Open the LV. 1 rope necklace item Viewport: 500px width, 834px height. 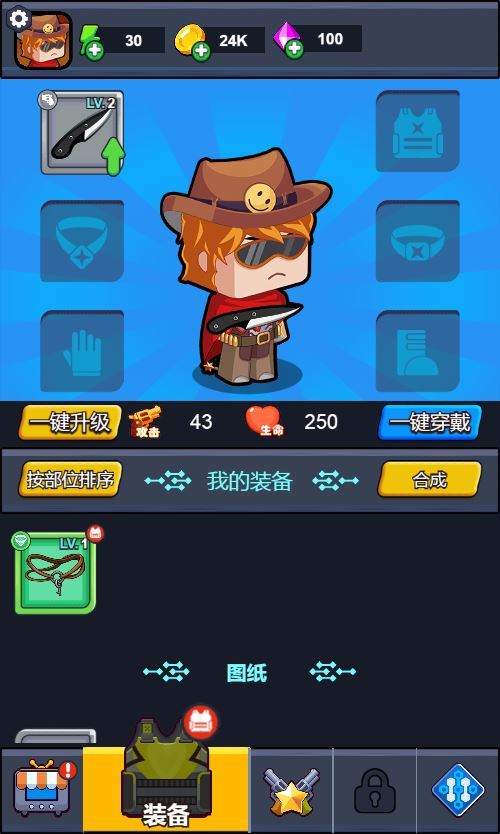(55, 573)
